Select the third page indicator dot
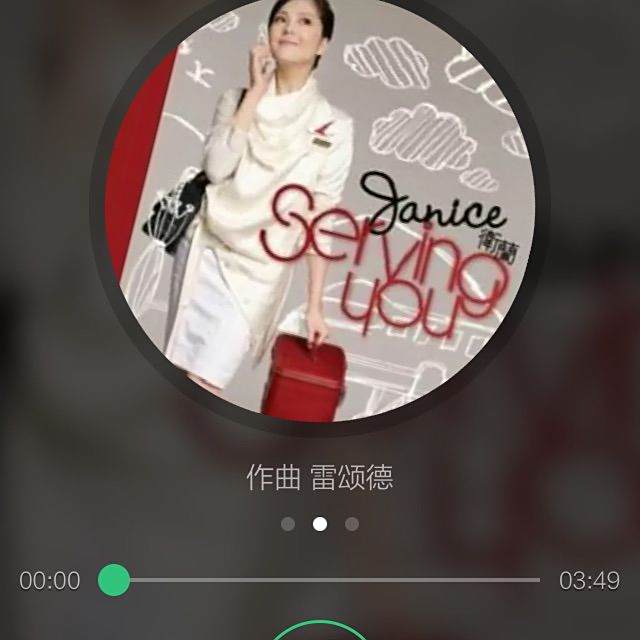This screenshot has height=640, width=640. pyautogui.click(x=352, y=524)
